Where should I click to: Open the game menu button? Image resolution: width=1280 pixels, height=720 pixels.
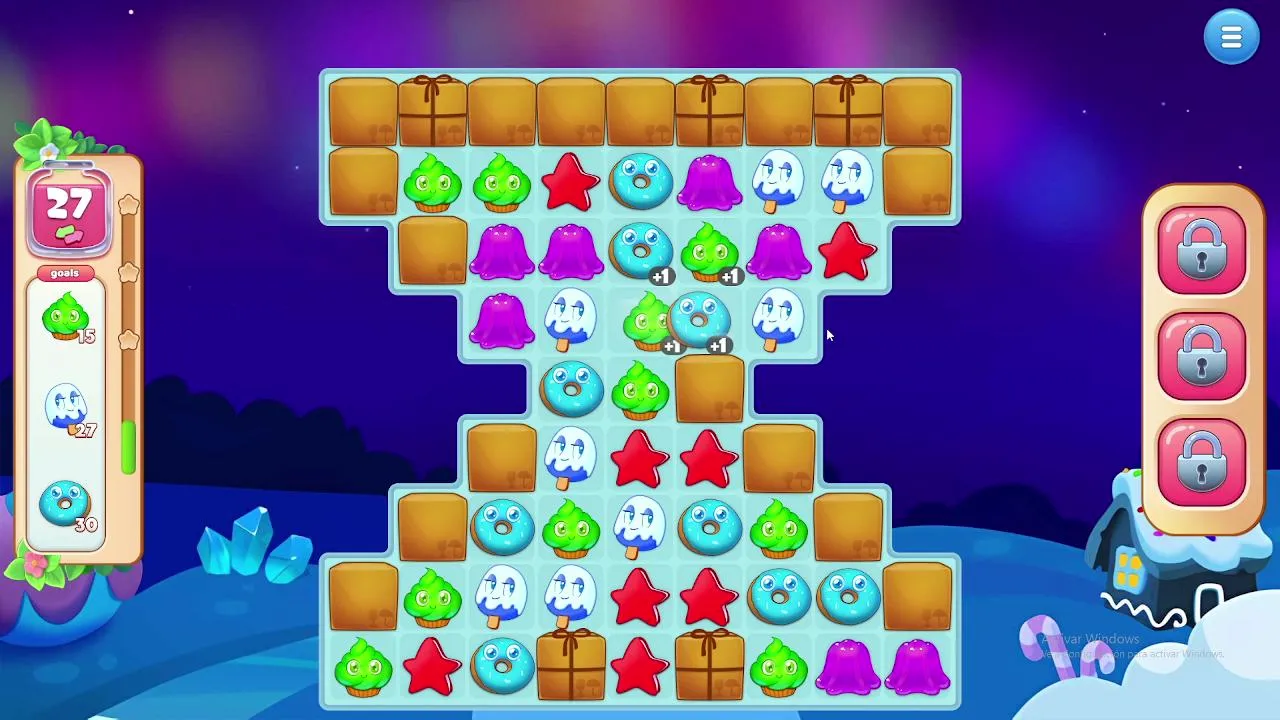point(1231,38)
